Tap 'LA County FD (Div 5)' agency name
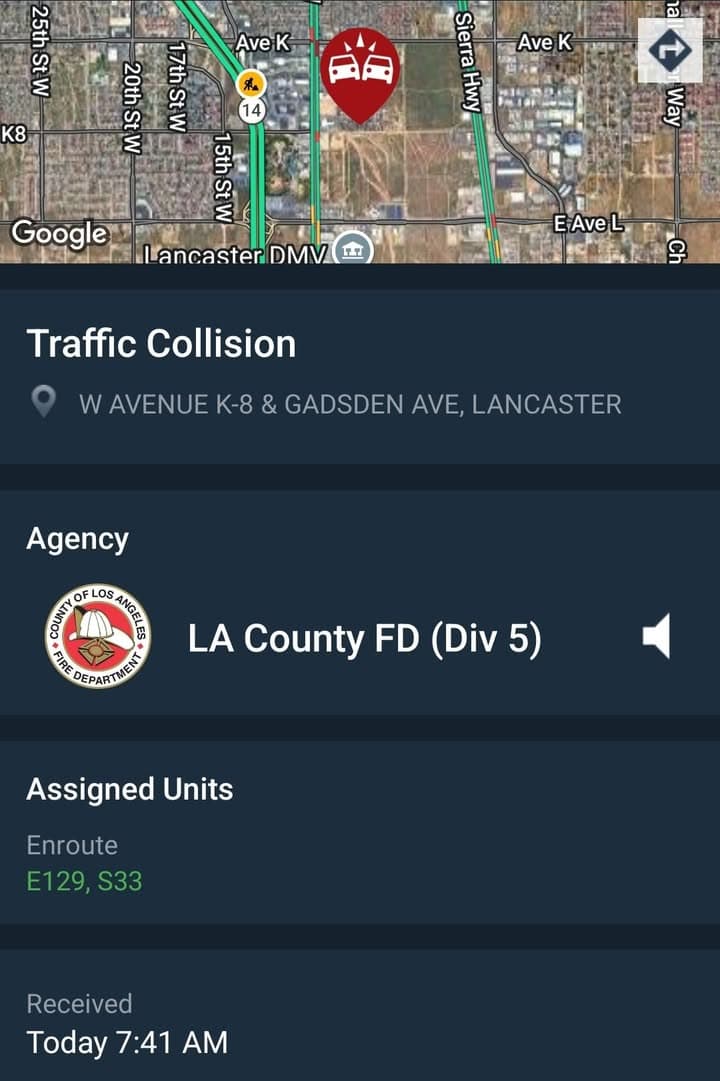Viewport: 720px width, 1081px height. pos(364,637)
